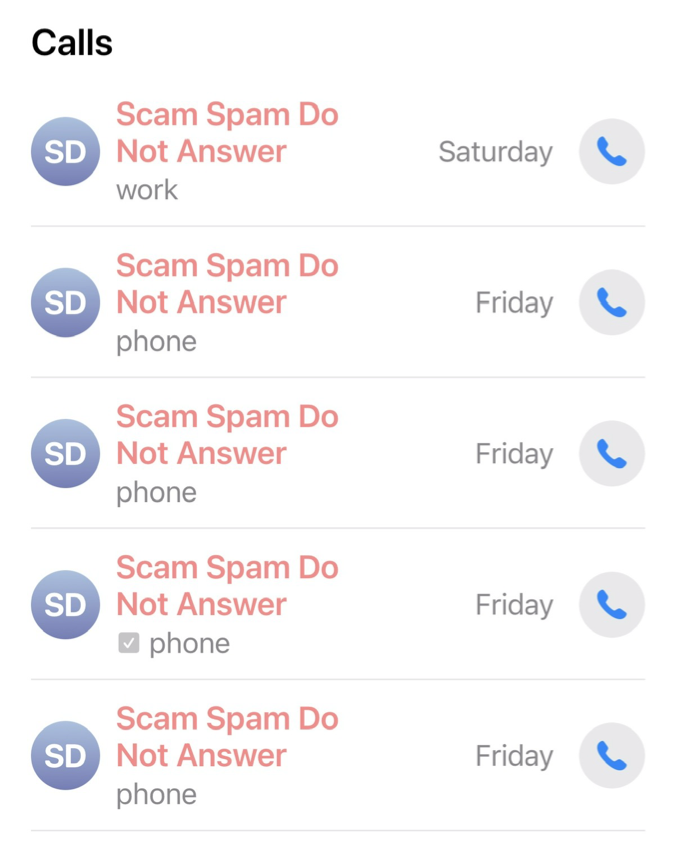This screenshot has height=864, width=676.
Task: Tap call icon on the checkmarked phone entry
Action: [x=612, y=604]
